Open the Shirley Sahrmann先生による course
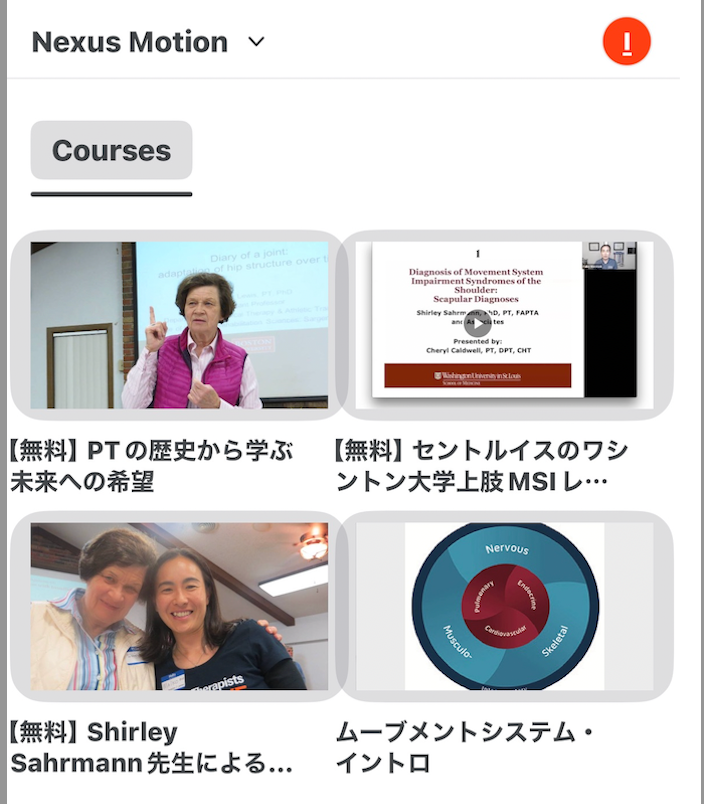704x804 pixels. point(178,606)
